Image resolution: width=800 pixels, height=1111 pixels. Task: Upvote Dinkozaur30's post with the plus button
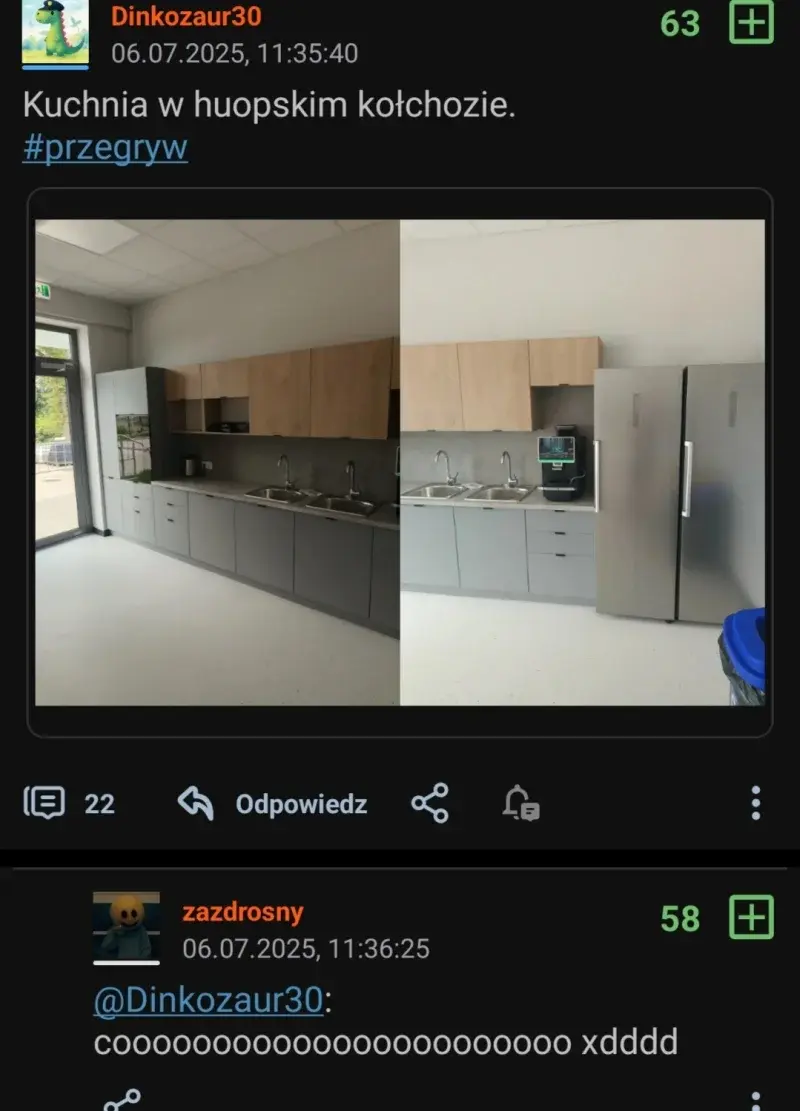(752, 23)
